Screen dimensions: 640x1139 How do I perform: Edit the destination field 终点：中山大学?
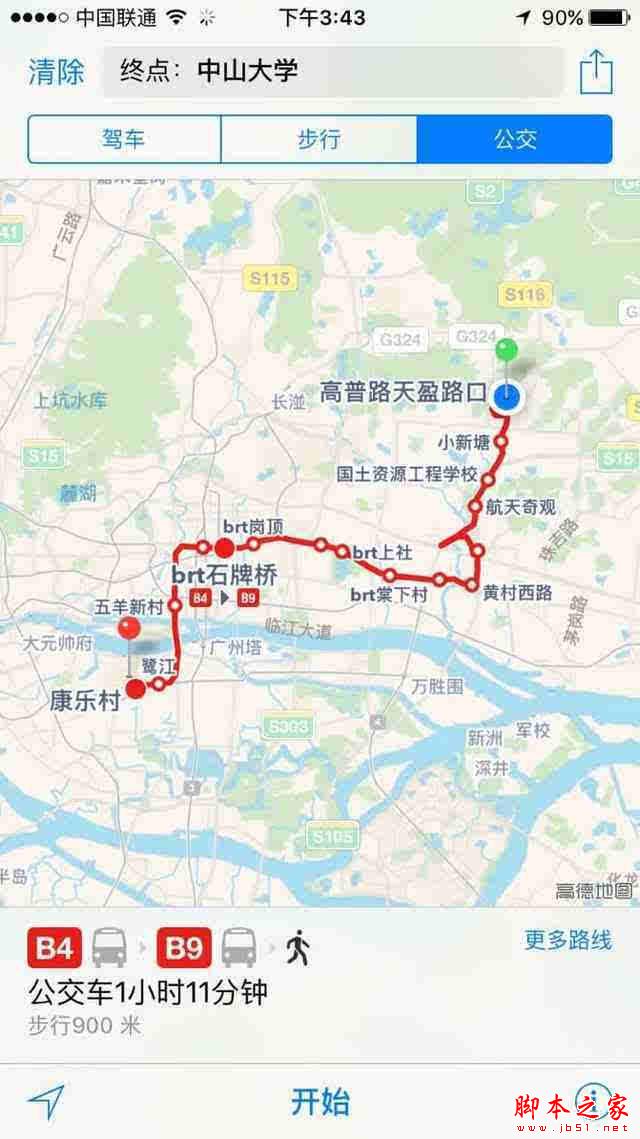coord(332,71)
